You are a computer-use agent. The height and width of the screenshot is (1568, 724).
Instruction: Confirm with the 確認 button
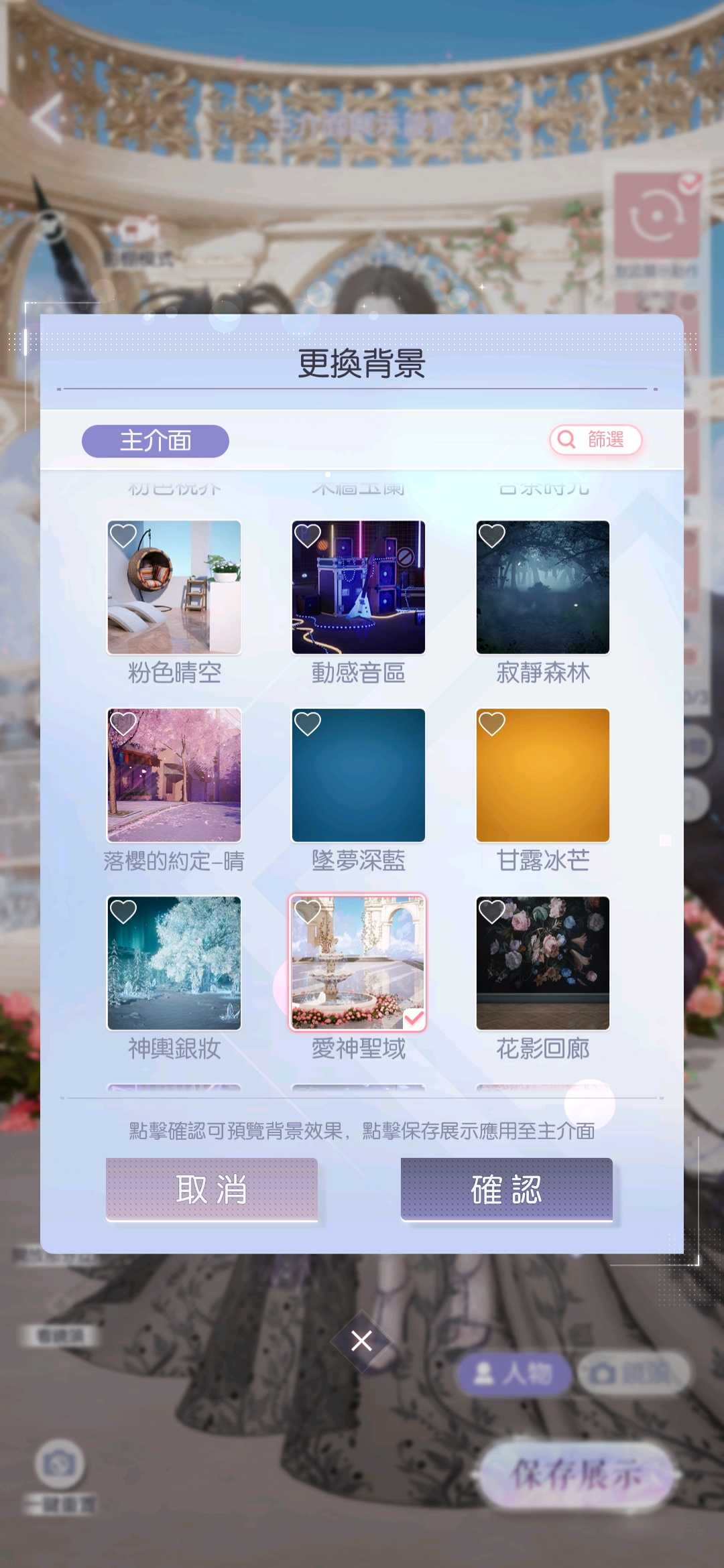click(507, 1189)
